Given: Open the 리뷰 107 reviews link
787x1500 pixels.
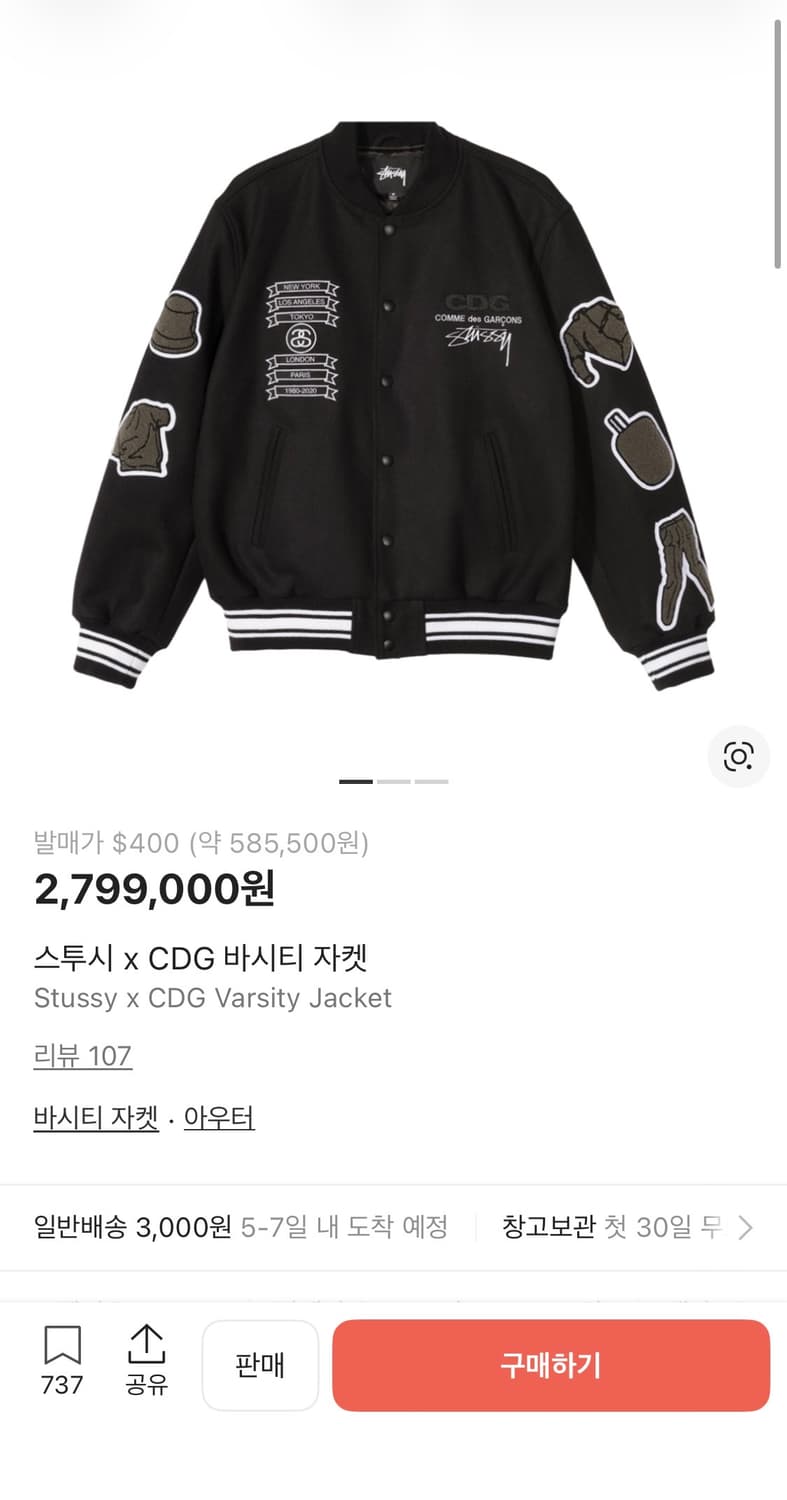Looking at the screenshot, I should [x=83, y=1056].
